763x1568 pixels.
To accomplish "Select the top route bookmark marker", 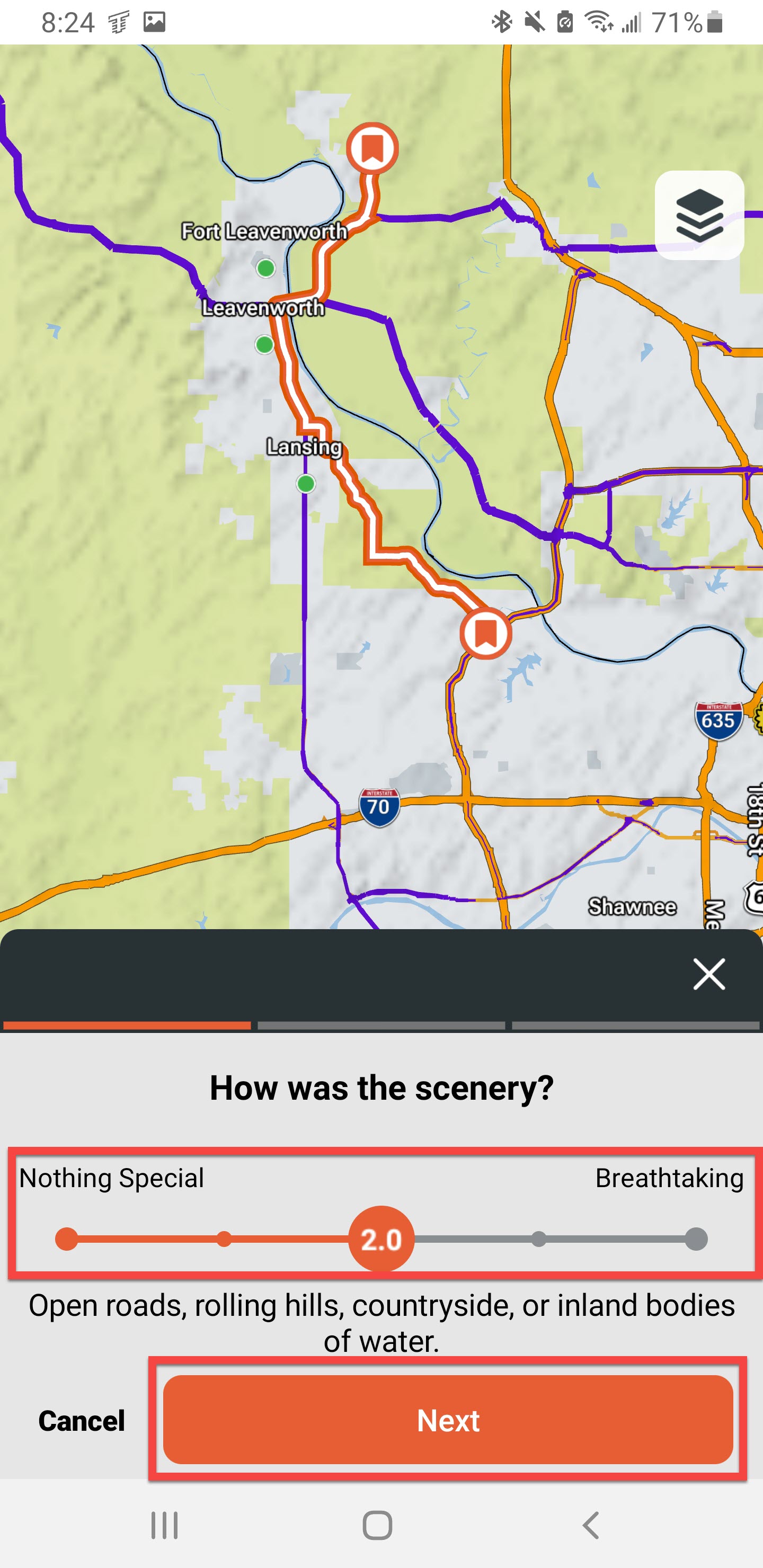I will (x=372, y=148).
